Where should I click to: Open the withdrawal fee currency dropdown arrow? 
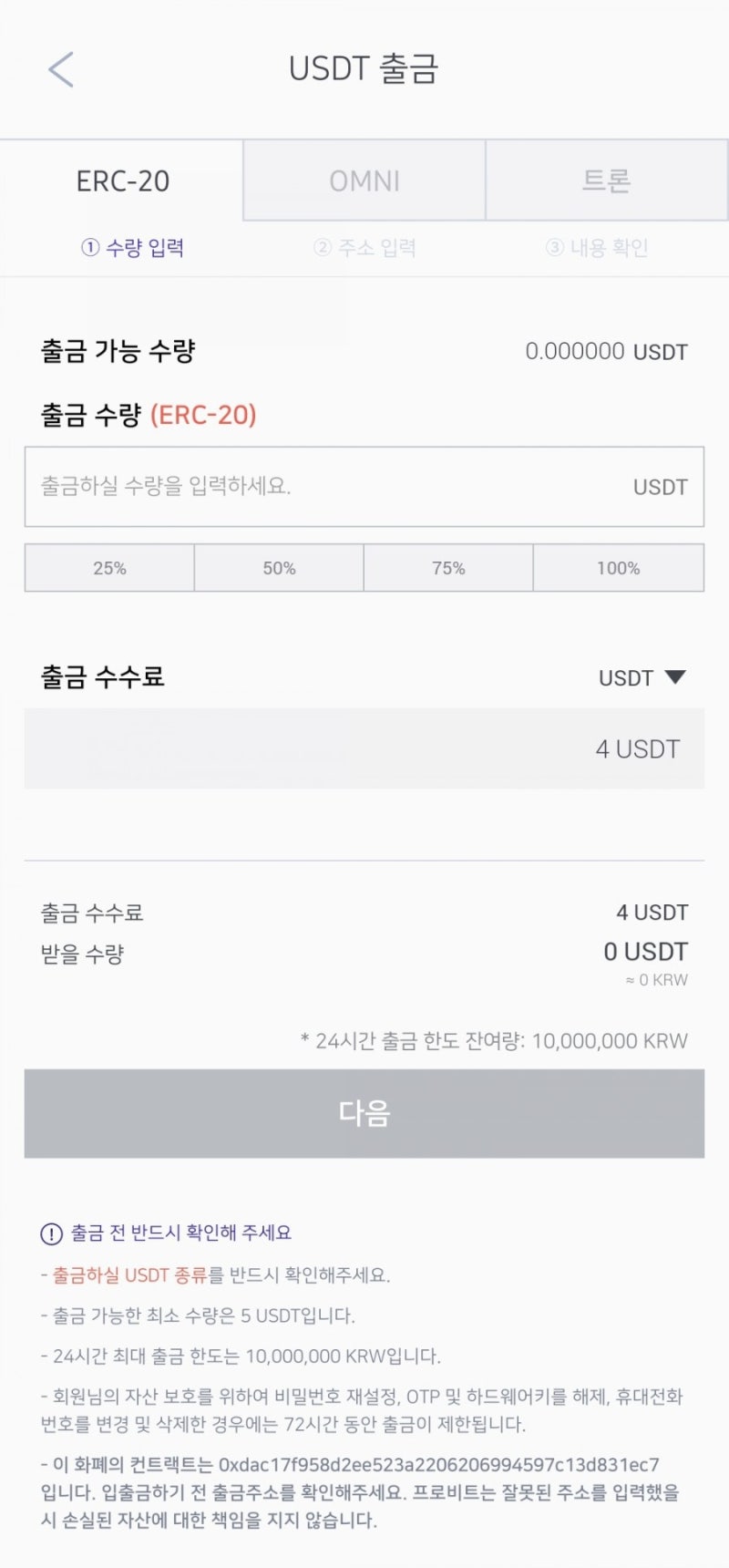click(x=676, y=677)
